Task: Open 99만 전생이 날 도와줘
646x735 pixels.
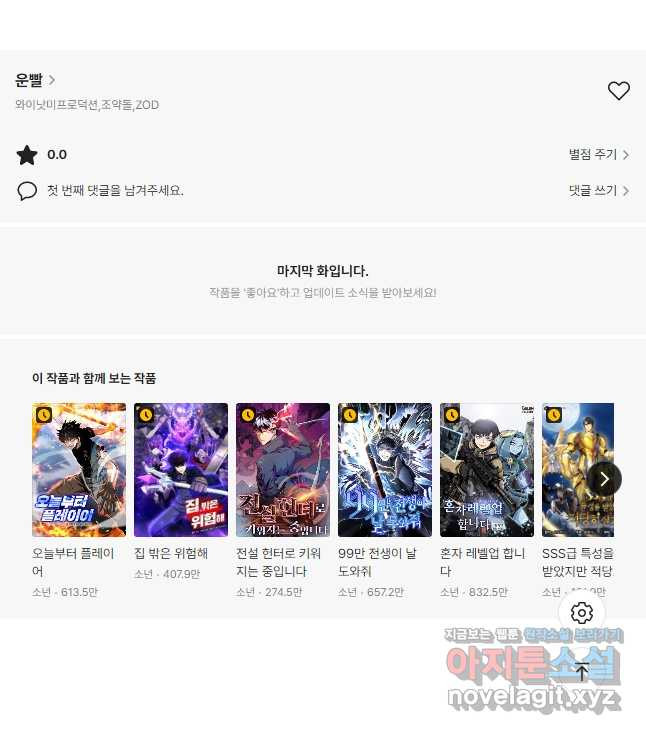Action: click(385, 470)
